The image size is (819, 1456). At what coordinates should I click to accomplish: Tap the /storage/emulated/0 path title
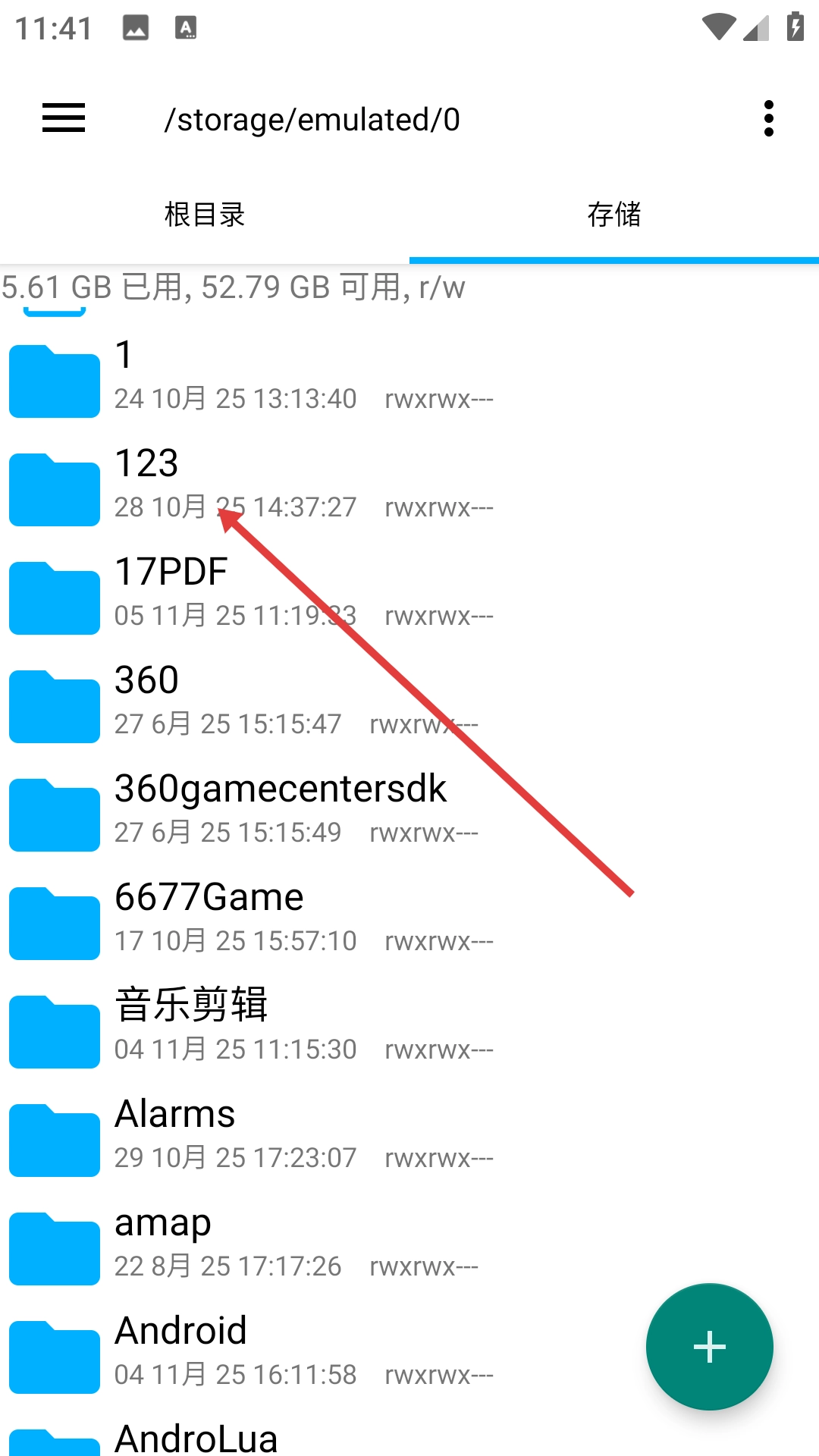[x=312, y=120]
